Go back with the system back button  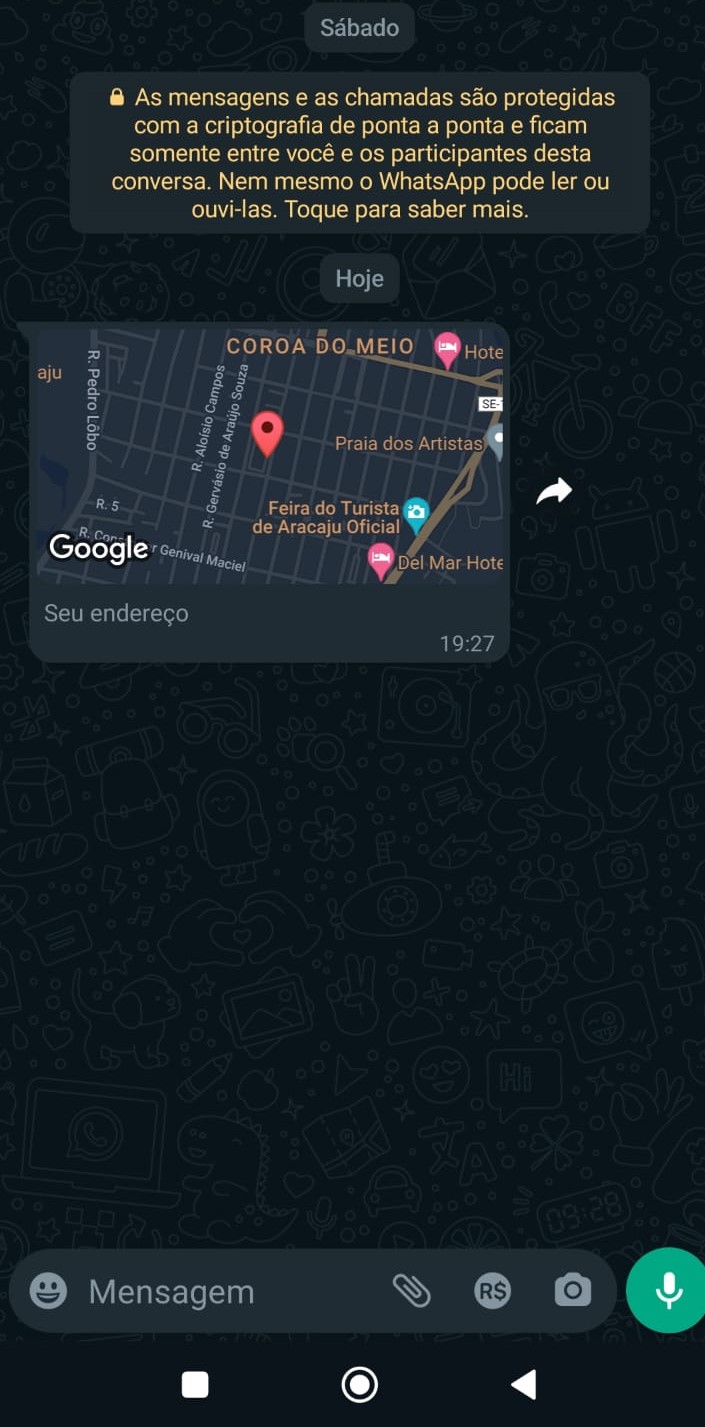tap(523, 1385)
